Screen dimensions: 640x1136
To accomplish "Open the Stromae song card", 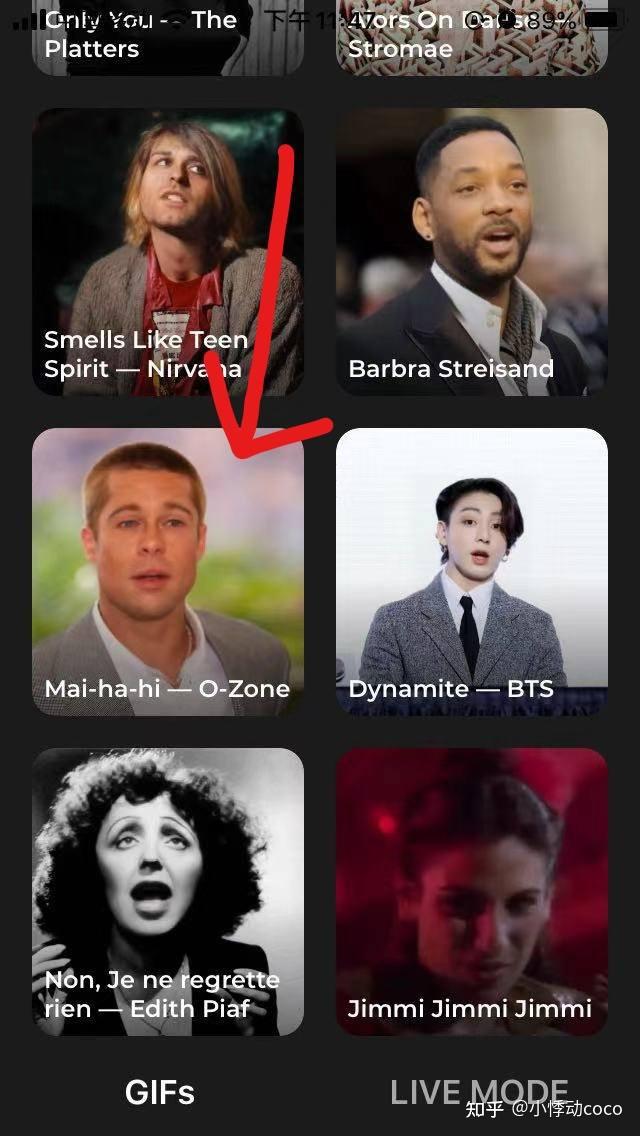I will [x=471, y=40].
